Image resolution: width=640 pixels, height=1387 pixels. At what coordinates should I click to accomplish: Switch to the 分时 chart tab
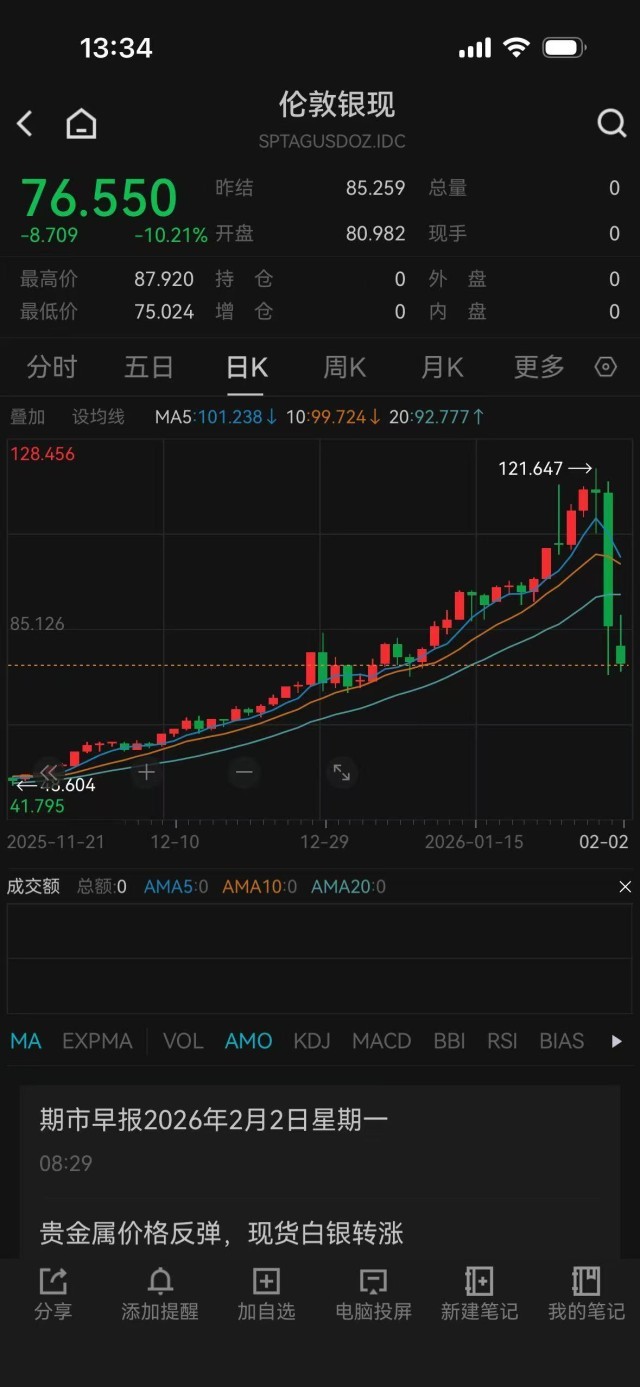click(x=52, y=367)
